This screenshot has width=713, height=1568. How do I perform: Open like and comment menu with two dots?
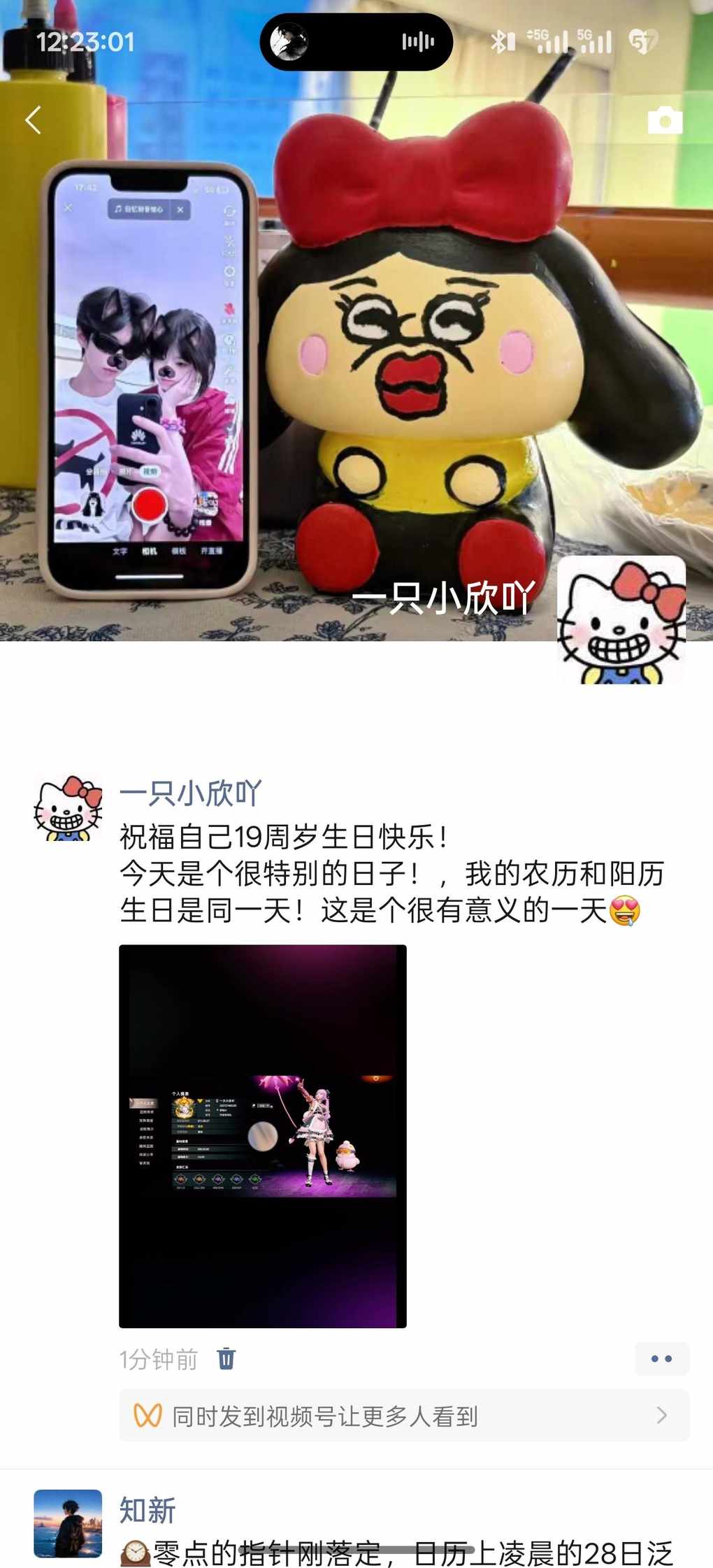pyautogui.click(x=661, y=1359)
